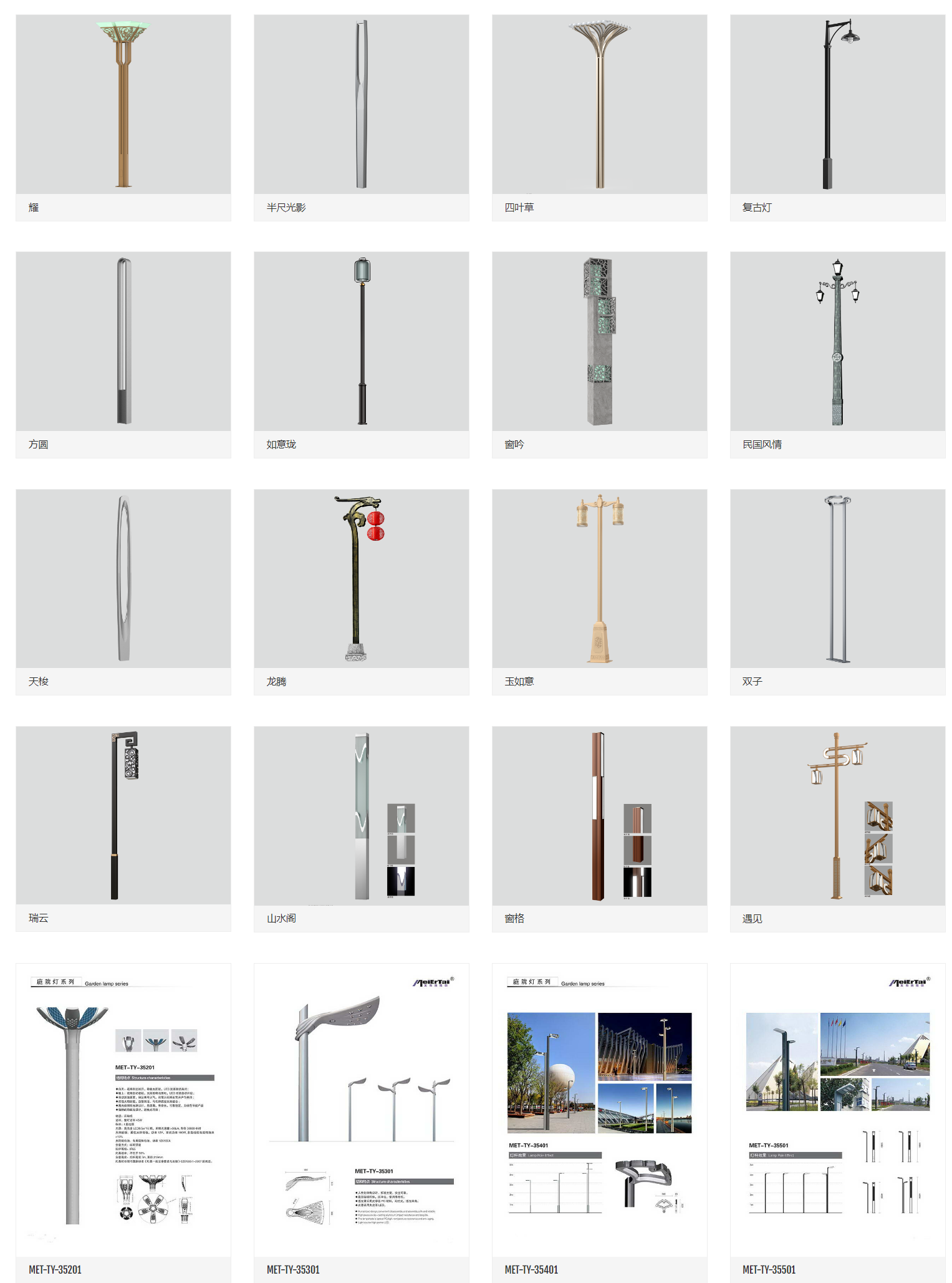View the MET-TY-35301 product card
The width and height of the screenshot is (952, 1283).
tap(361, 1110)
